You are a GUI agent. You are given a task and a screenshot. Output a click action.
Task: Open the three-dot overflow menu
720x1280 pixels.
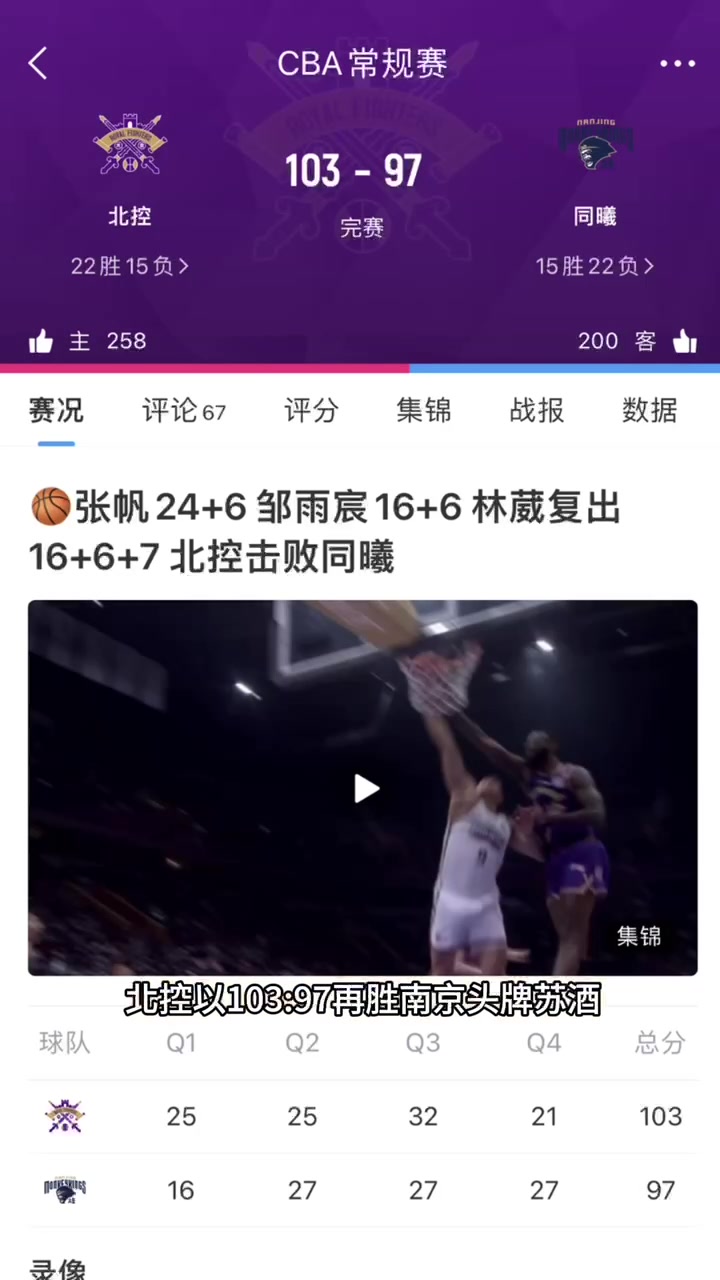pos(677,64)
